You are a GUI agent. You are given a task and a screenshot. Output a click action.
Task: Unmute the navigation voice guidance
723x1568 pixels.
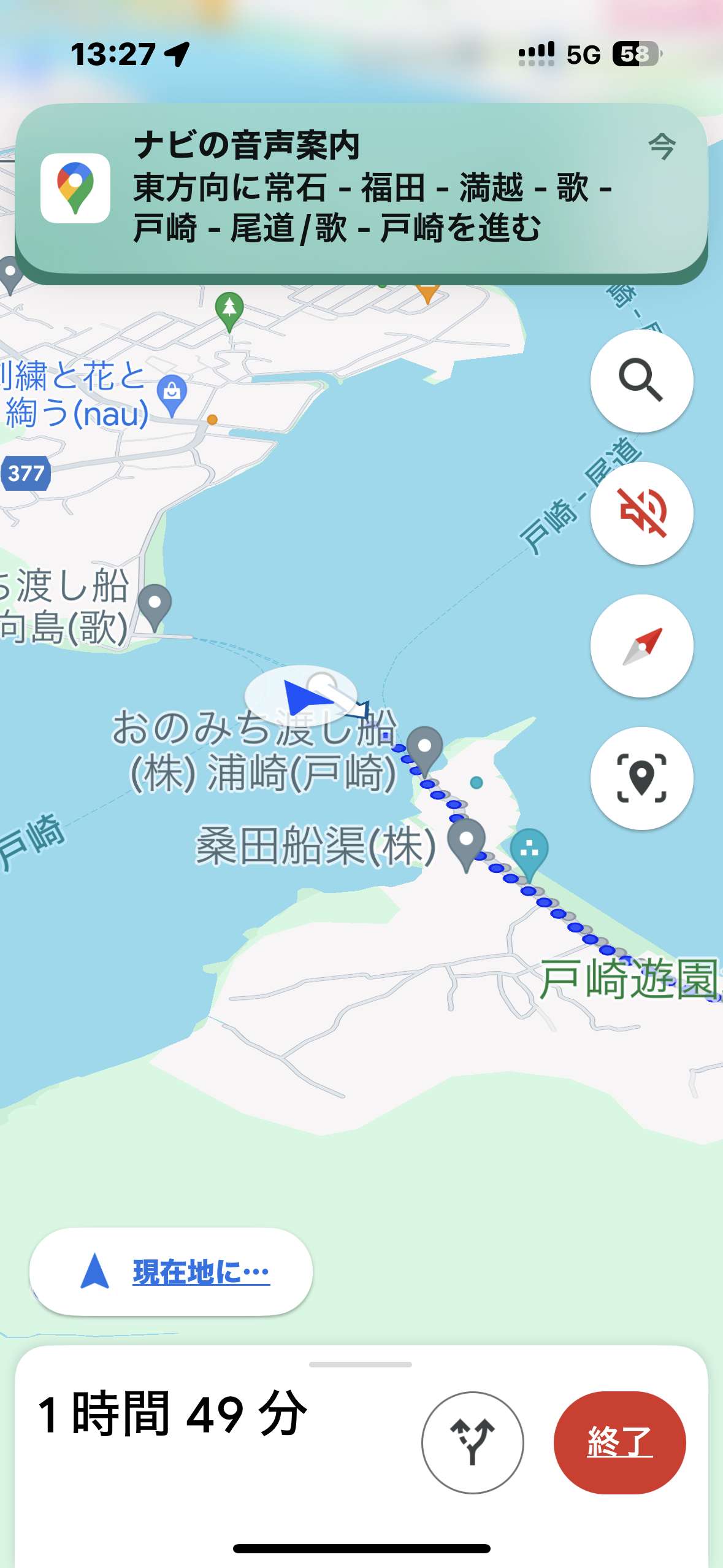coord(641,513)
